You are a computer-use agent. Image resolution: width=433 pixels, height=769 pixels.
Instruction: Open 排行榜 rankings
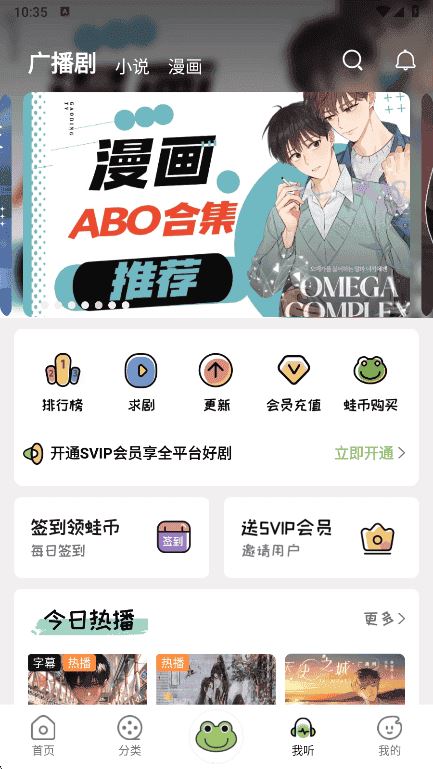(62, 383)
